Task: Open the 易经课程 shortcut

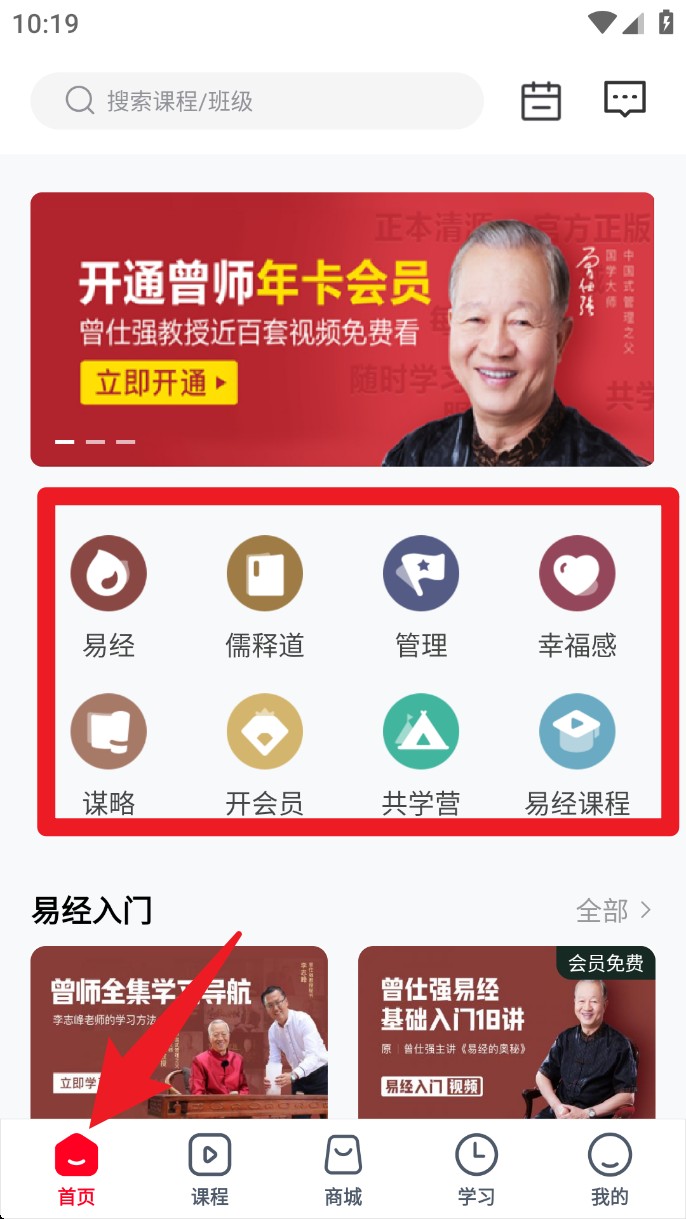Action: pos(577,752)
